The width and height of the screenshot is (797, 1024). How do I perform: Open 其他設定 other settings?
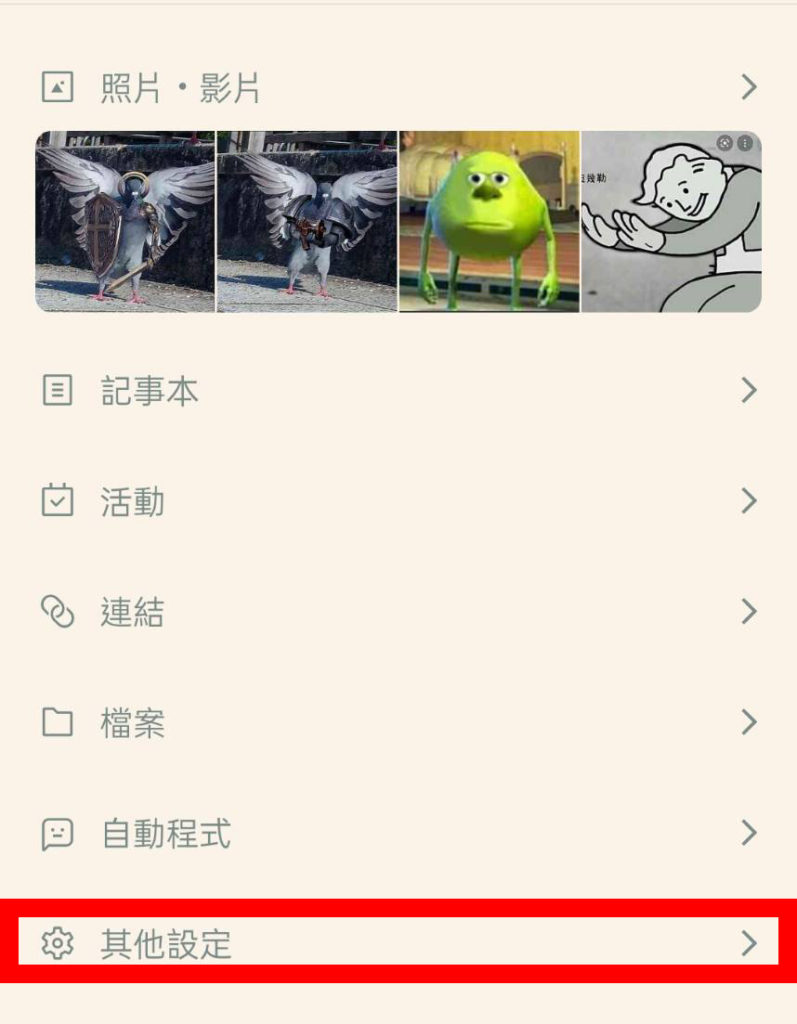(398, 942)
